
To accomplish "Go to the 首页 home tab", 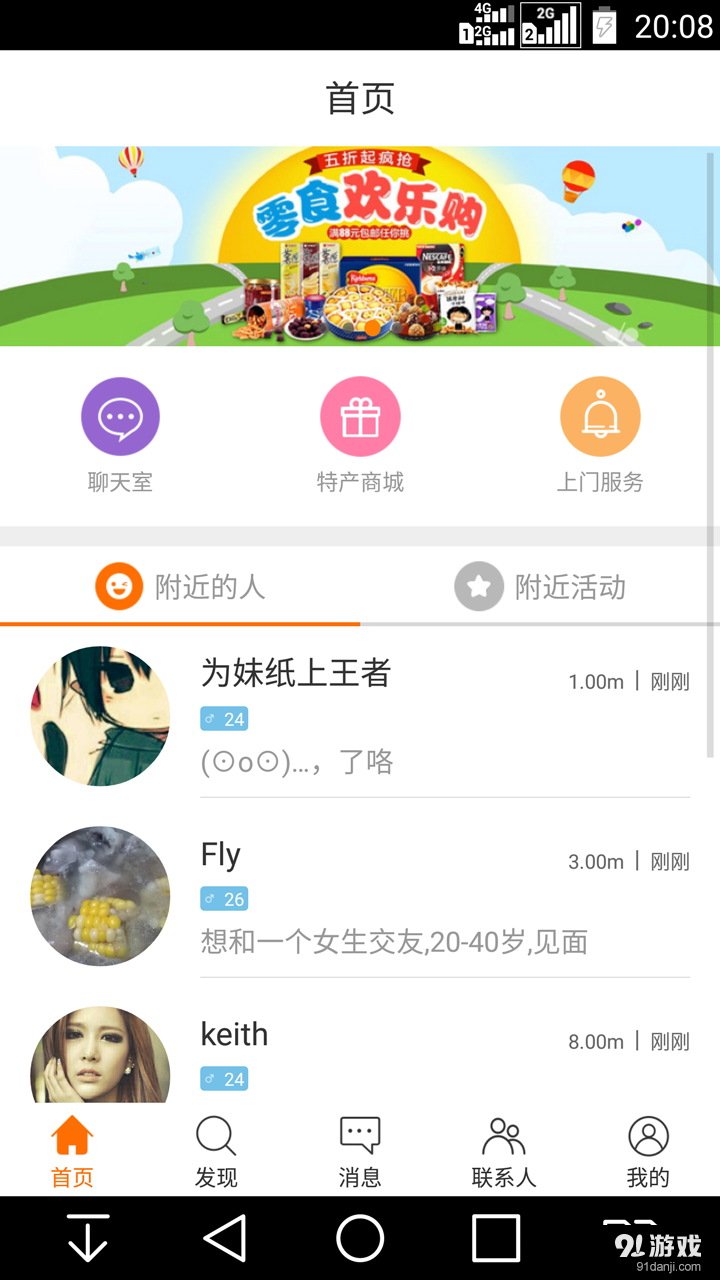I will point(72,1150).
